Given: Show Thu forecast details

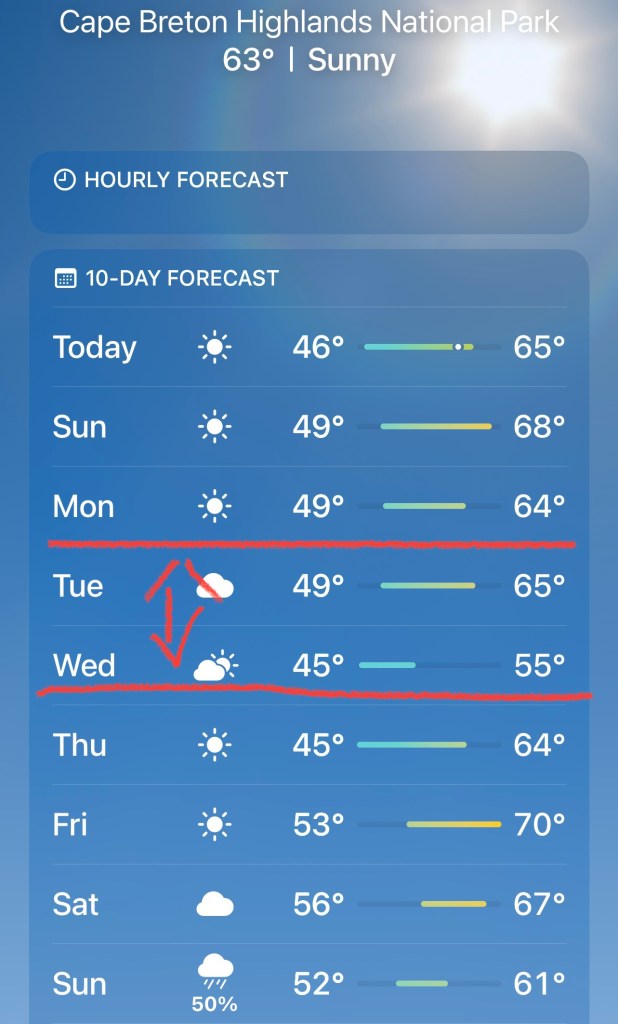Looking at the screenshot, I should click(309, 745).
